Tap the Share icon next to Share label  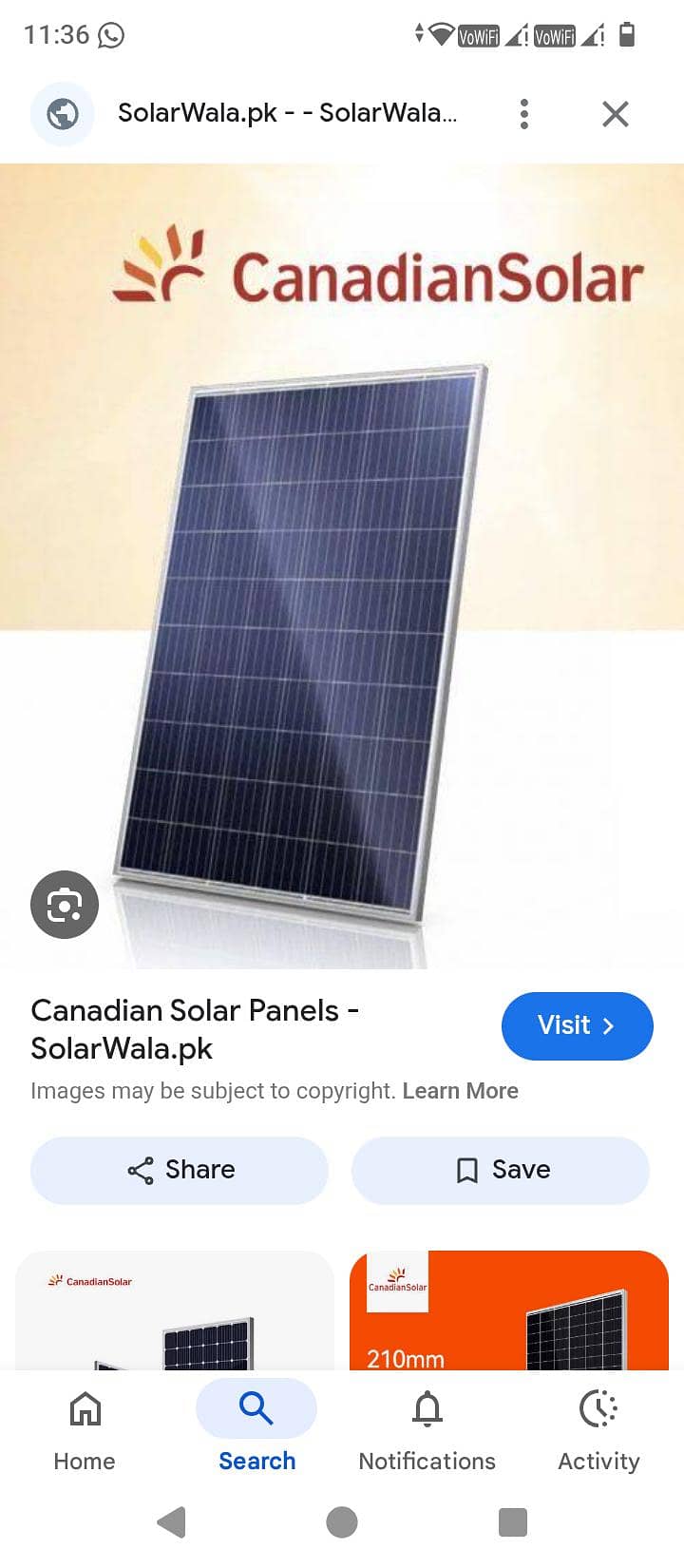tap(139, 1170)
